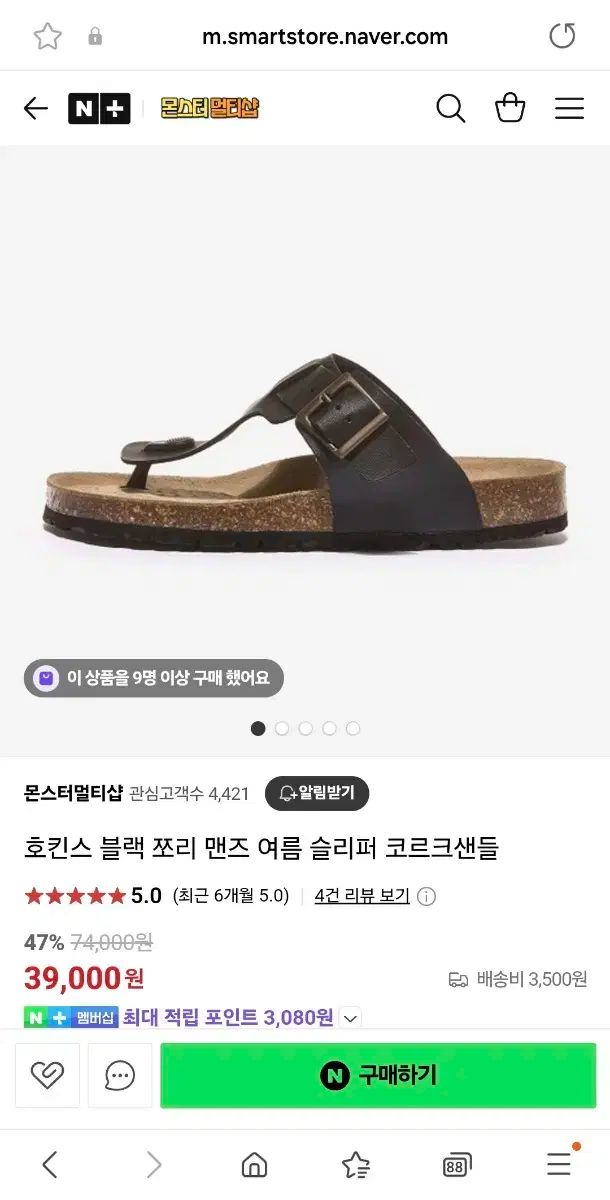Bookmark this page with the star icon
Viewport: 610px width, 1200px height.
click(47, 37)
